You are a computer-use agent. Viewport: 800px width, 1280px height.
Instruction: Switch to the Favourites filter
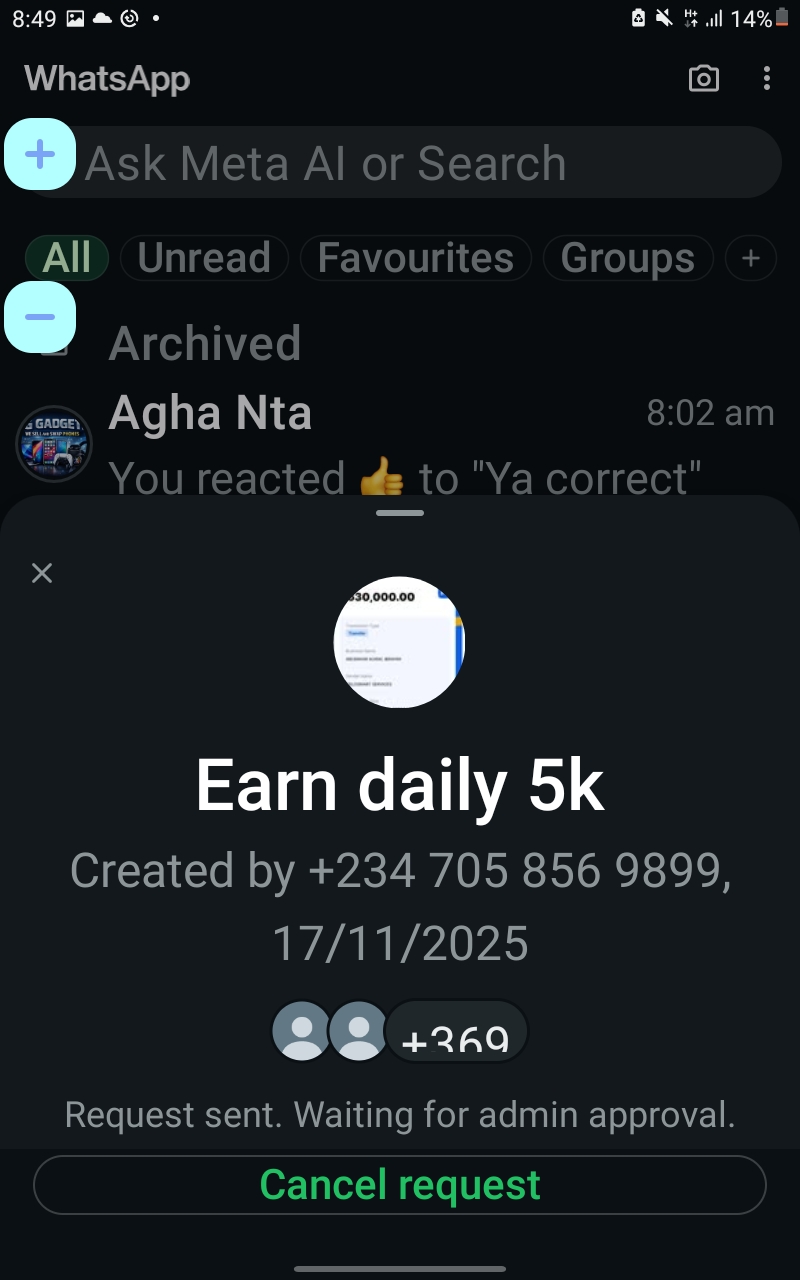click(415, 258)
